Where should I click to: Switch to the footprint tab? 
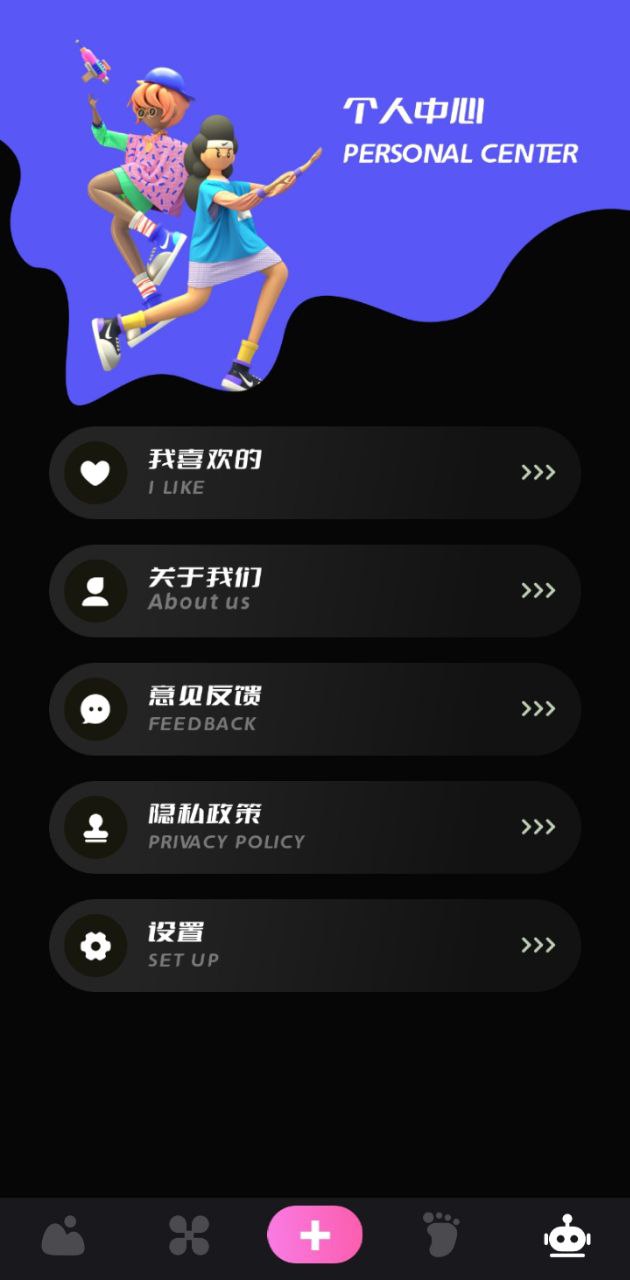coord(441,1235)
